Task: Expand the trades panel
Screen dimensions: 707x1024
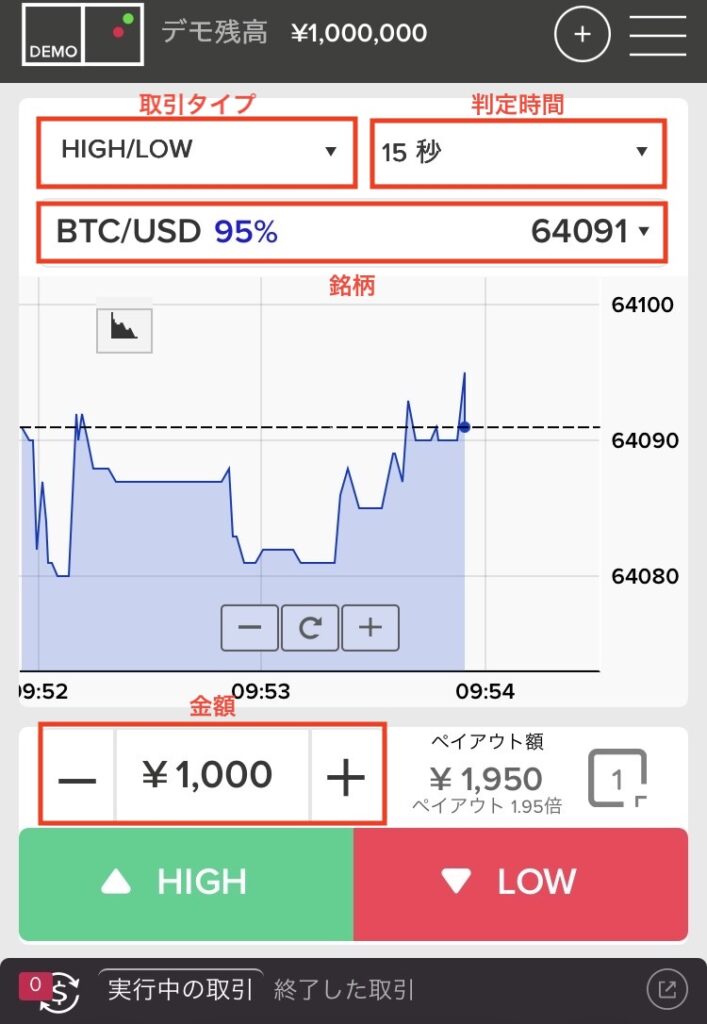Action: pos(667,989)
